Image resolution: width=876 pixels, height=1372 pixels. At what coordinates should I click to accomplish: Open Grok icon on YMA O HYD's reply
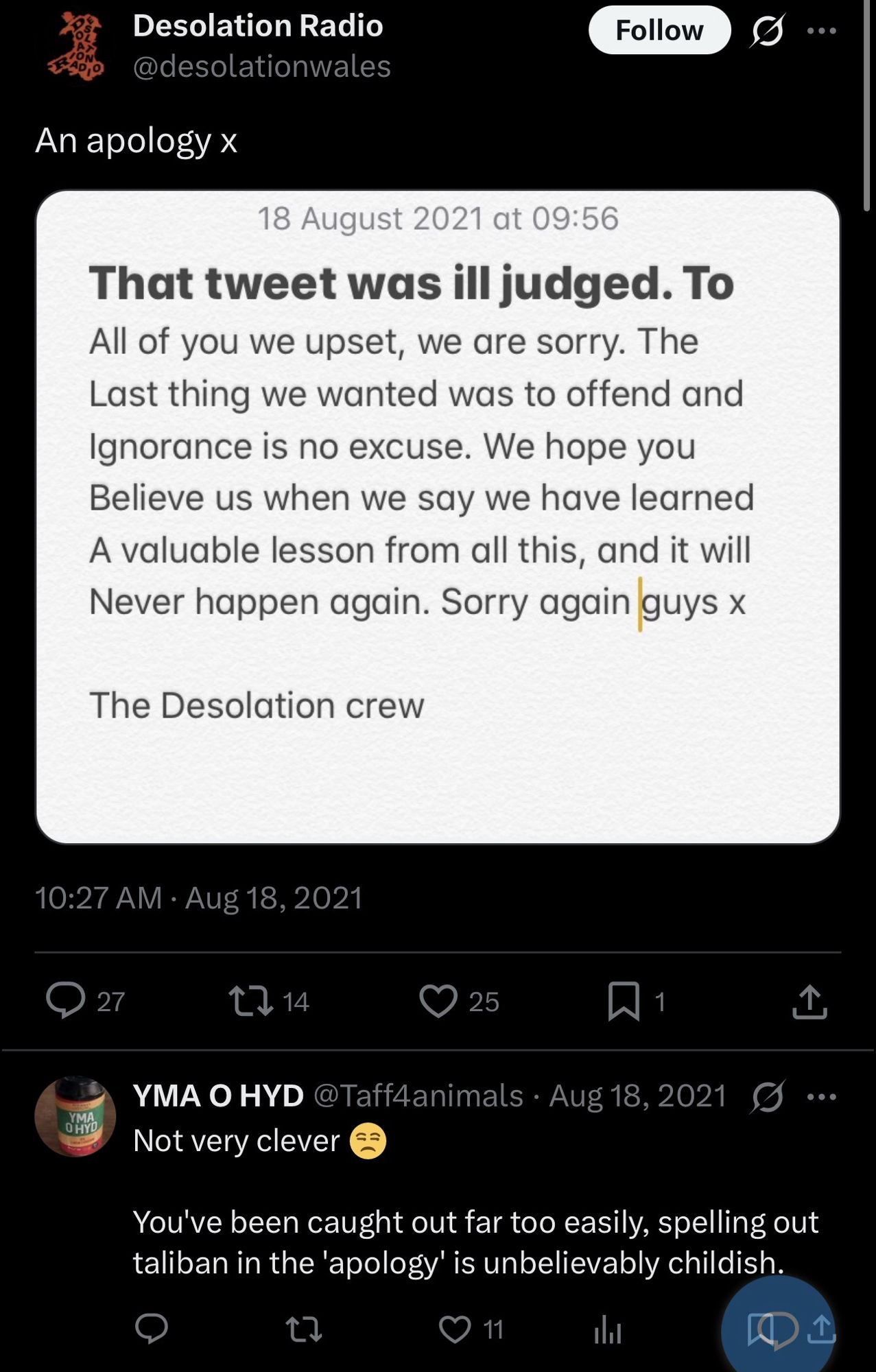pos(767,1097)
